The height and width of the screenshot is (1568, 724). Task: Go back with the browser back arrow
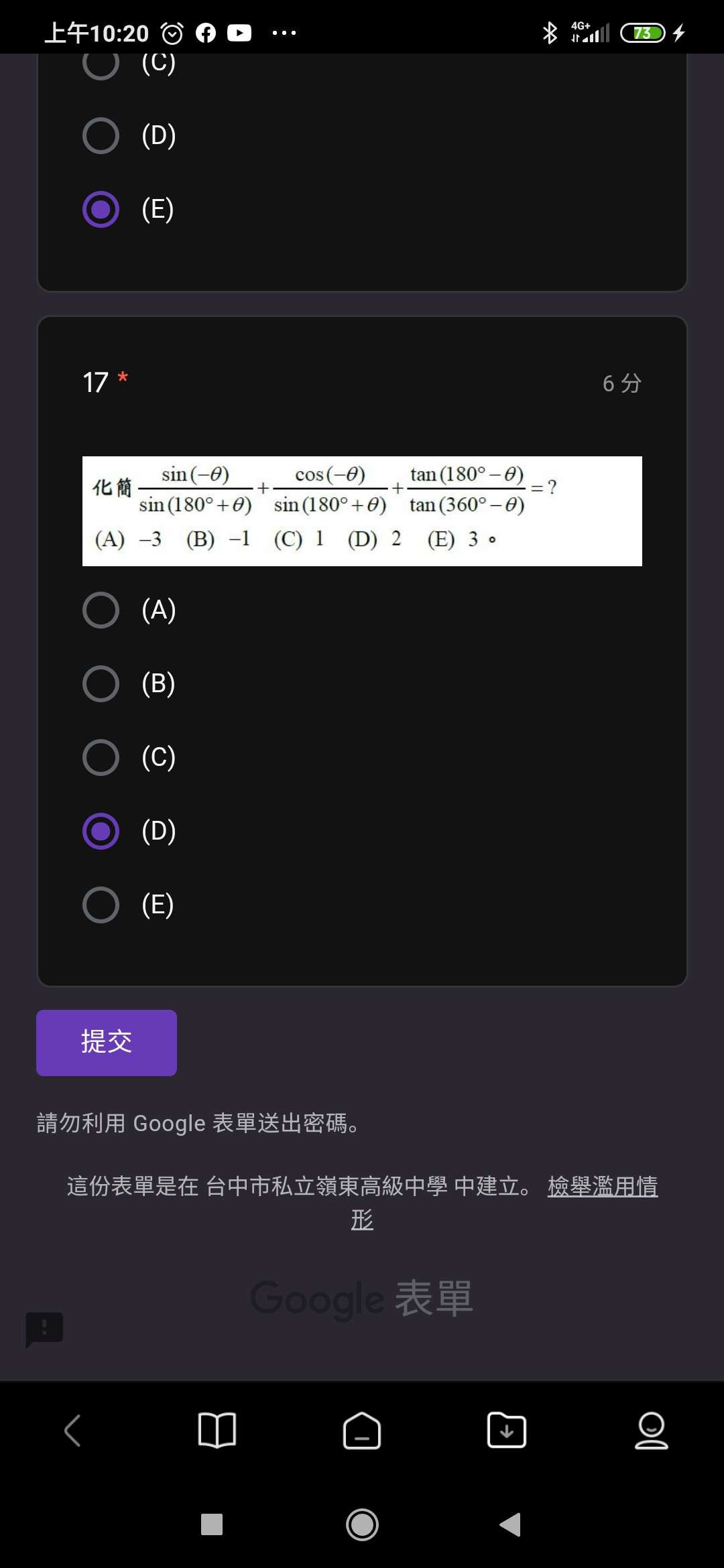[72, 1431]
